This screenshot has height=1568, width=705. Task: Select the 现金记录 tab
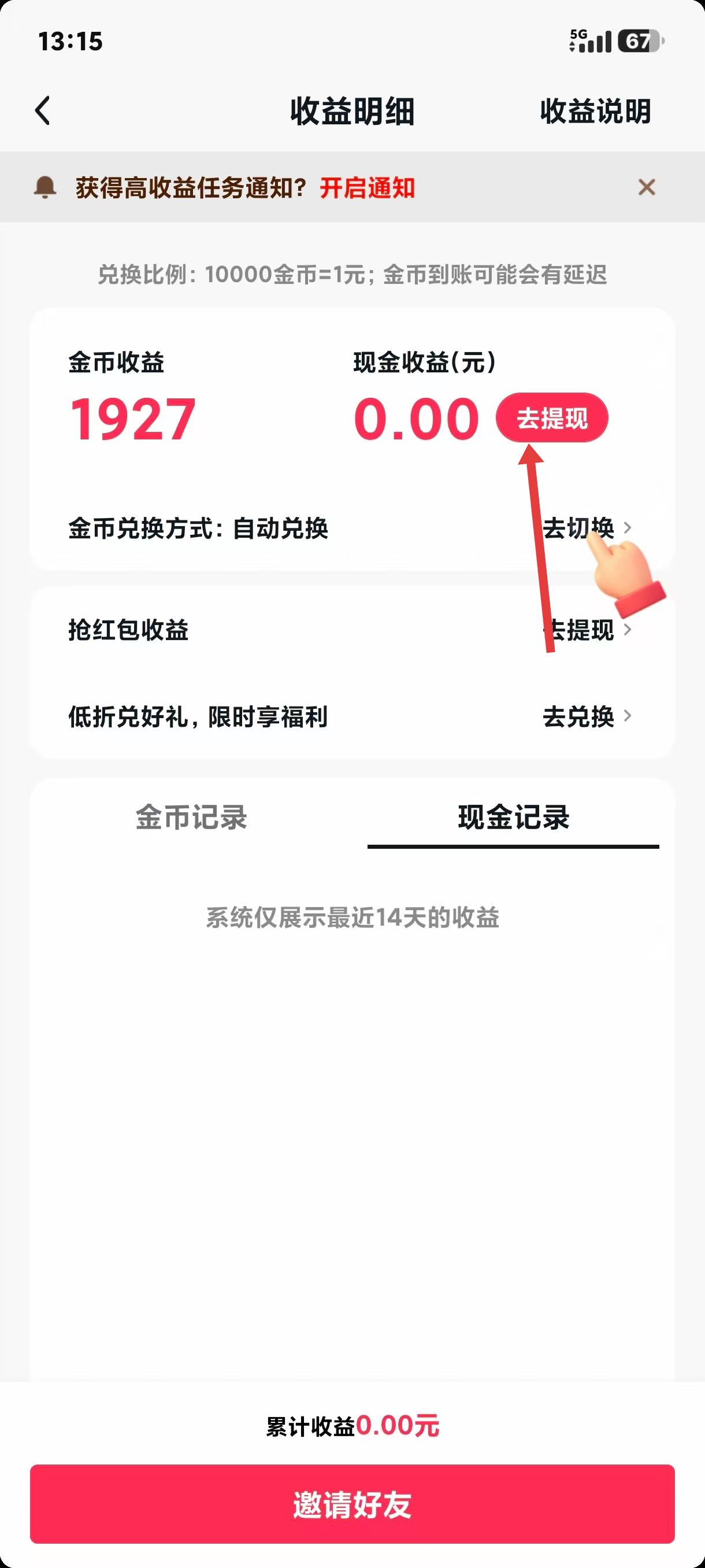[x=513, y=817]
